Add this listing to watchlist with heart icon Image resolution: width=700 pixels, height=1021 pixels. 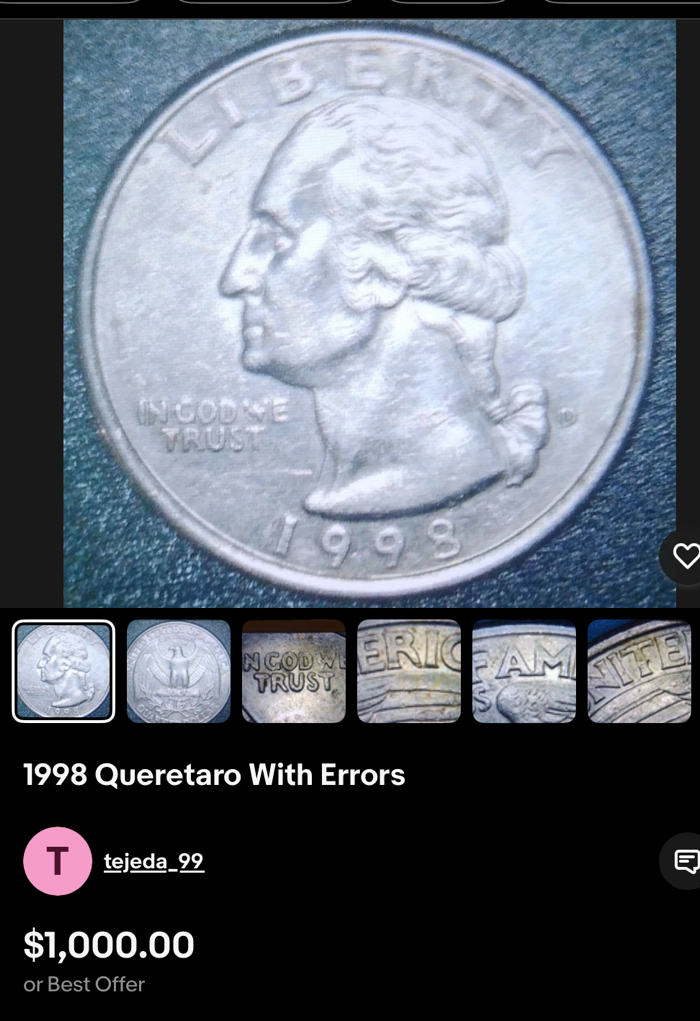coord(685,557)
